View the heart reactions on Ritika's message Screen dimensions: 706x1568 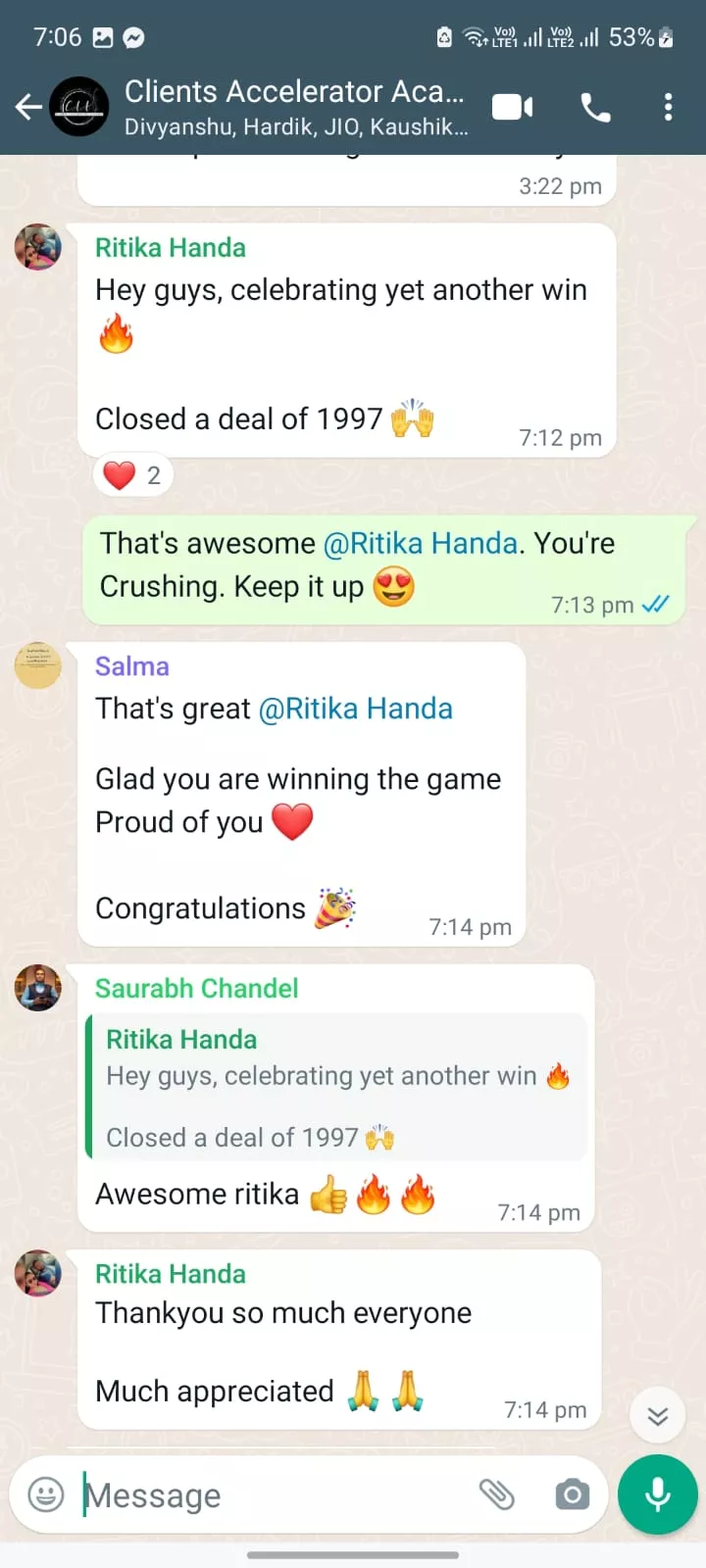pos(132,475)
